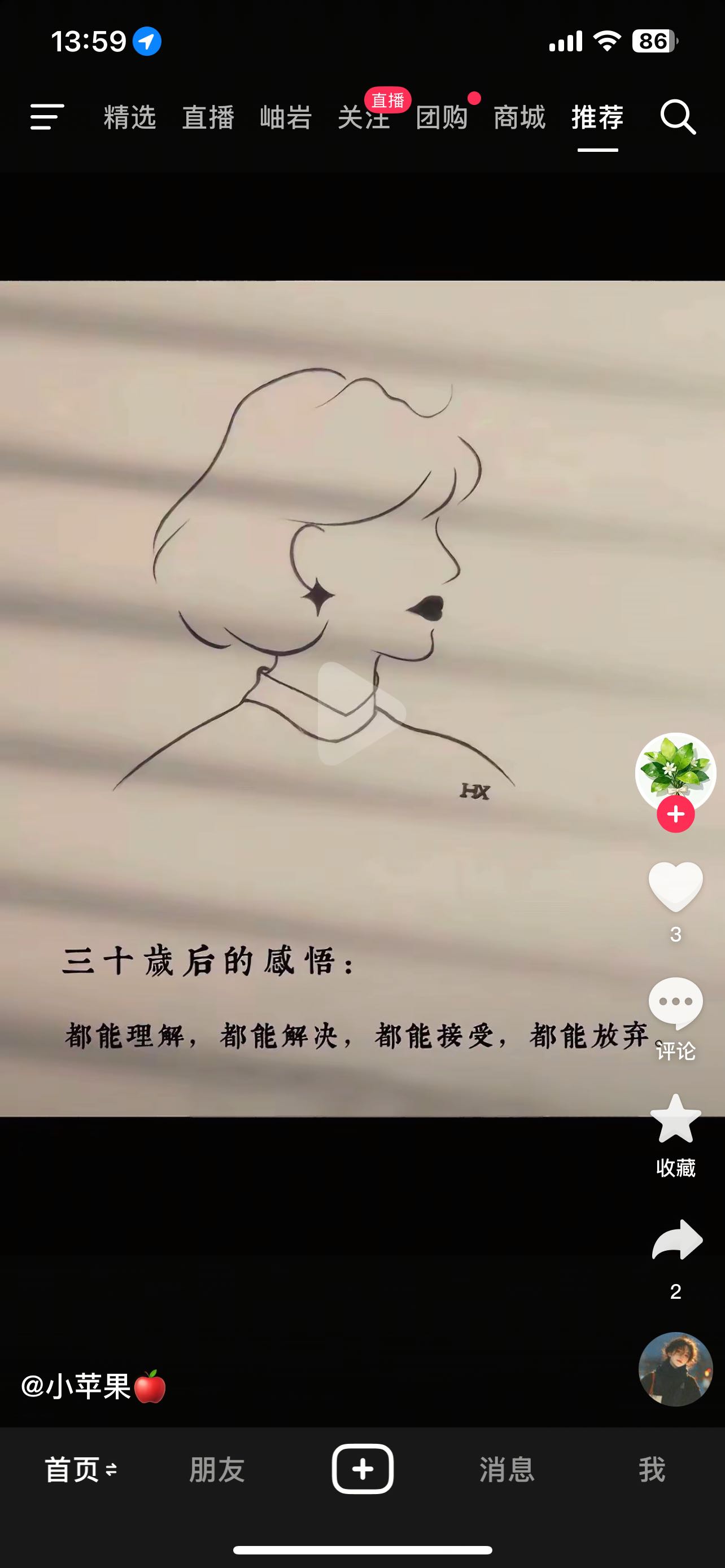Save the video with 收藏 star
This screenshot has width=725, height=1568.
tap(675, 1120)
